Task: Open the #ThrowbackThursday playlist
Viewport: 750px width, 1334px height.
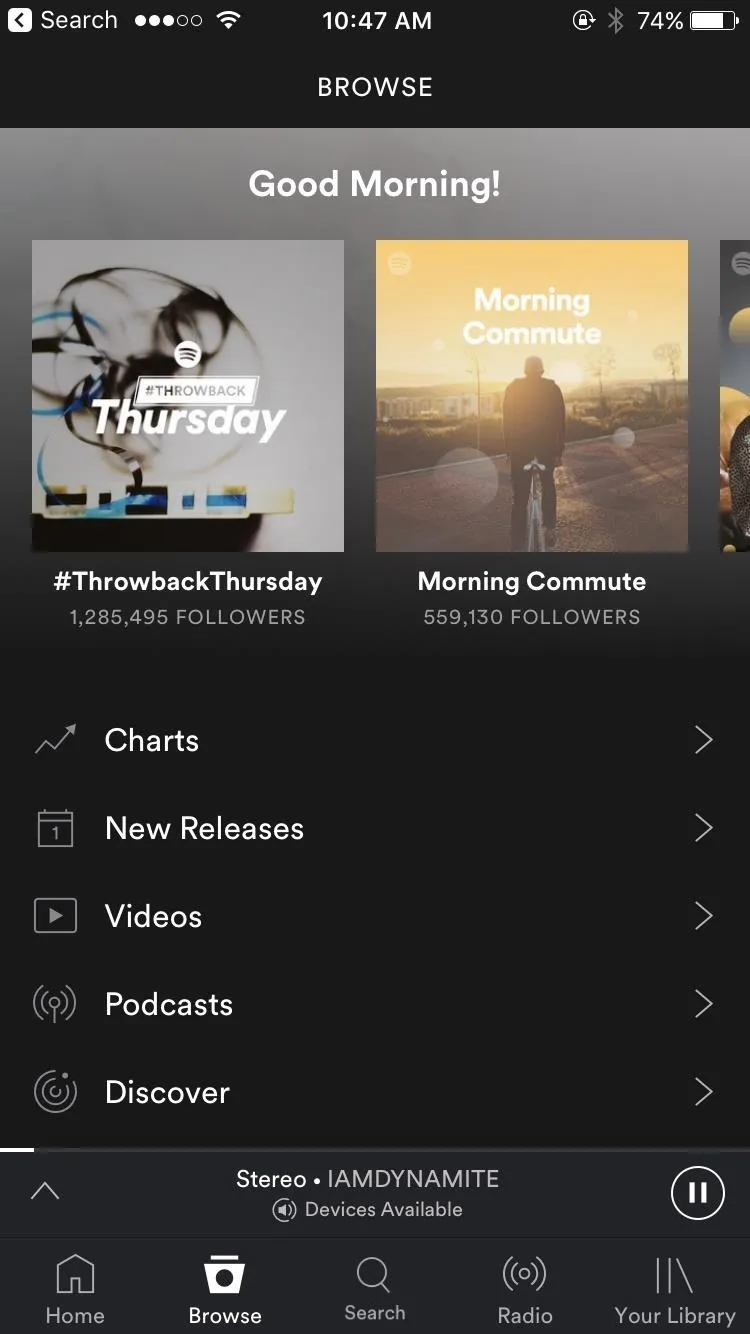Action: click(188, 396)
